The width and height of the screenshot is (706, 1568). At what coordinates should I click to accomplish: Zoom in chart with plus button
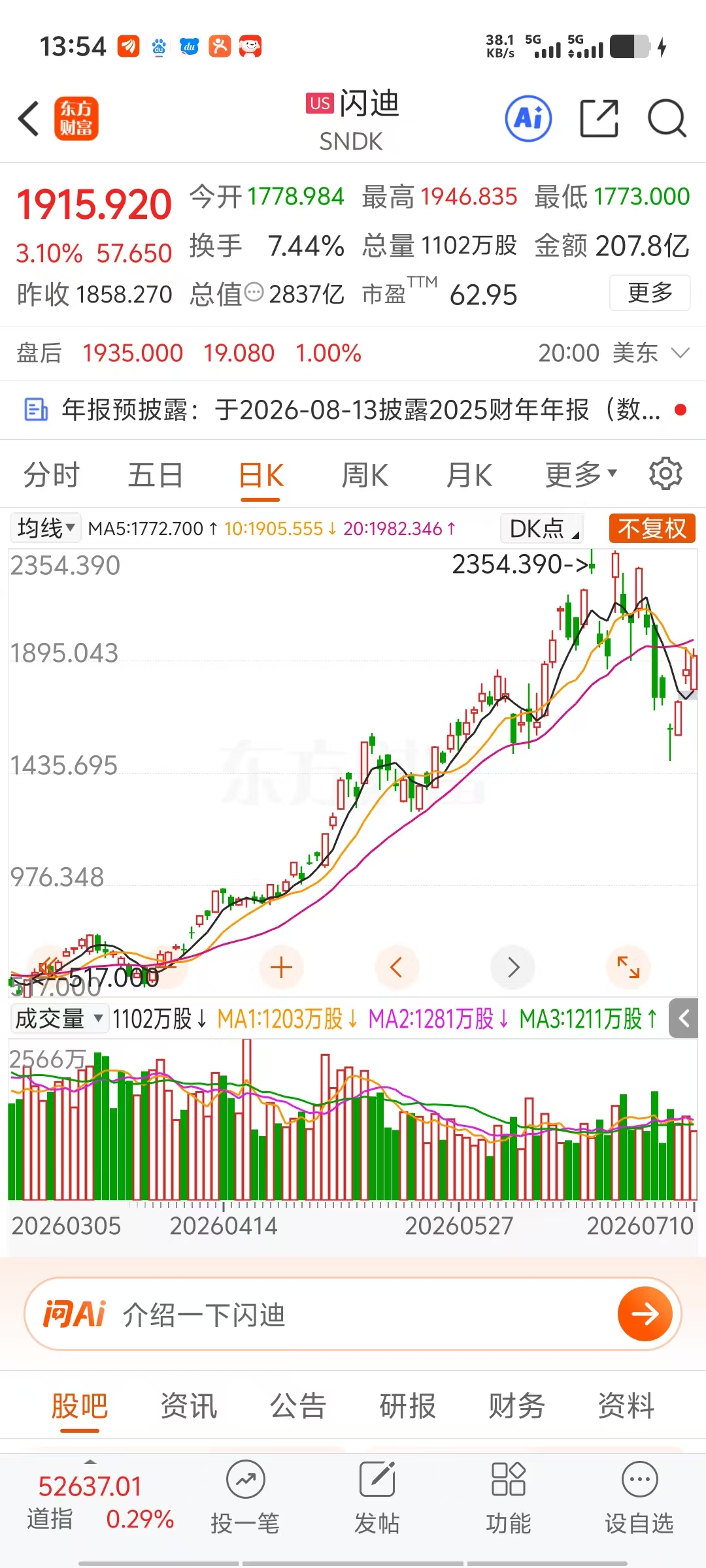click(x=281, y=968)
